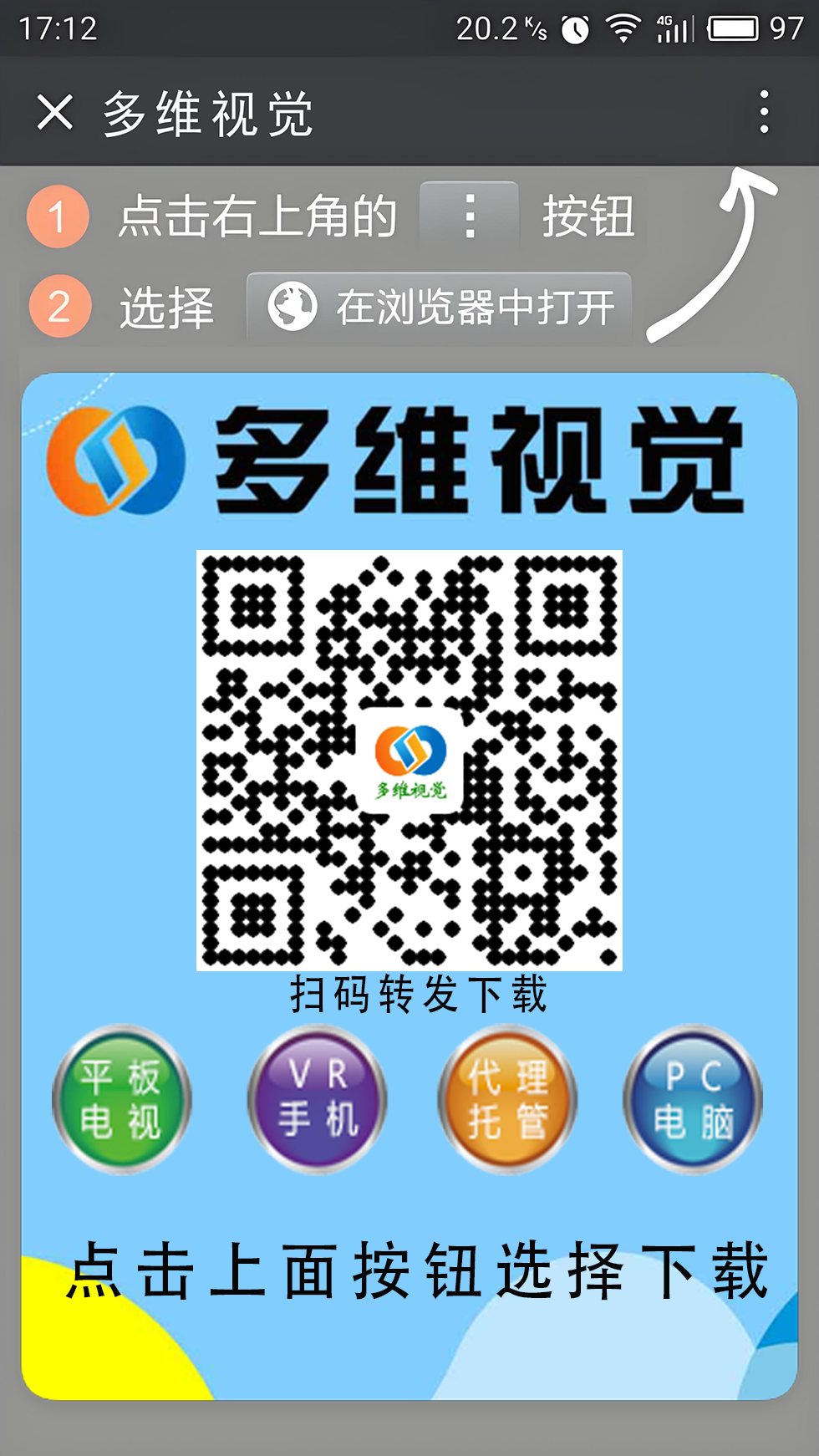Scan target: tap the QR code
The height and width of the screenshot is (1456, 819).
coord(409,759)
